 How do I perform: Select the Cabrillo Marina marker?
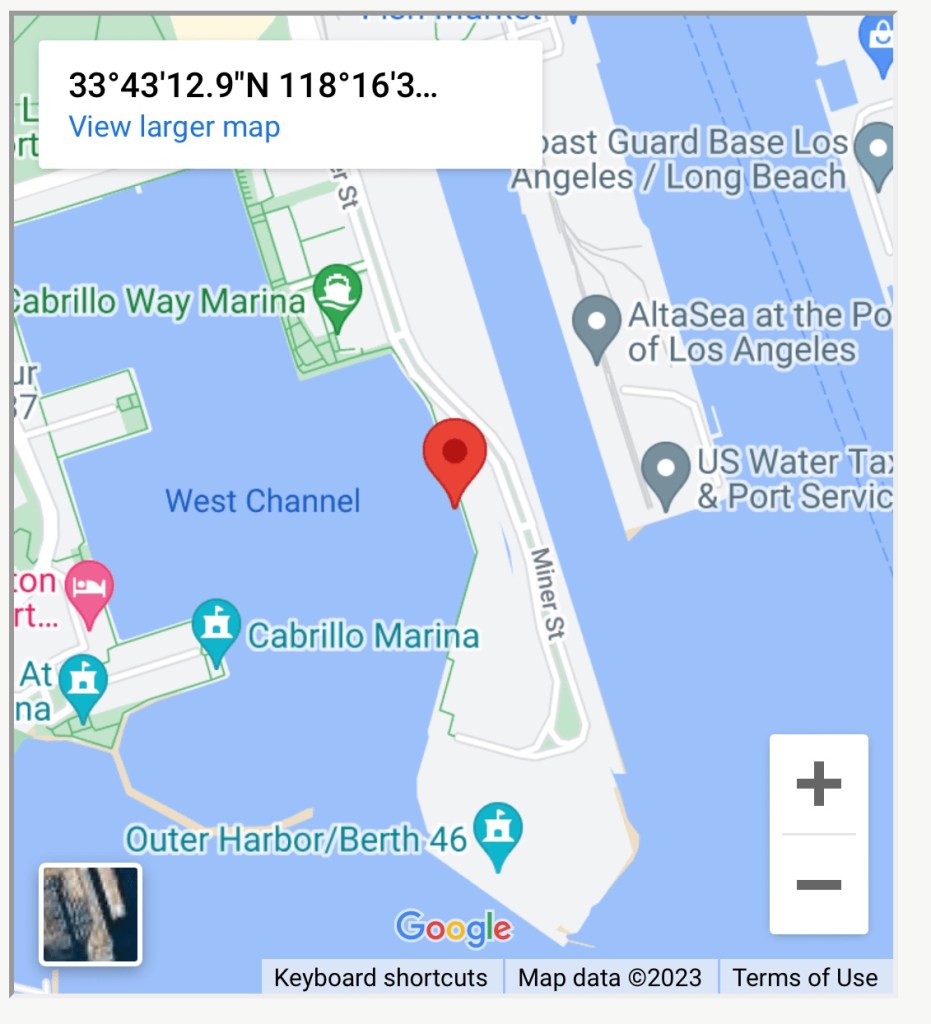click(217, 627)
